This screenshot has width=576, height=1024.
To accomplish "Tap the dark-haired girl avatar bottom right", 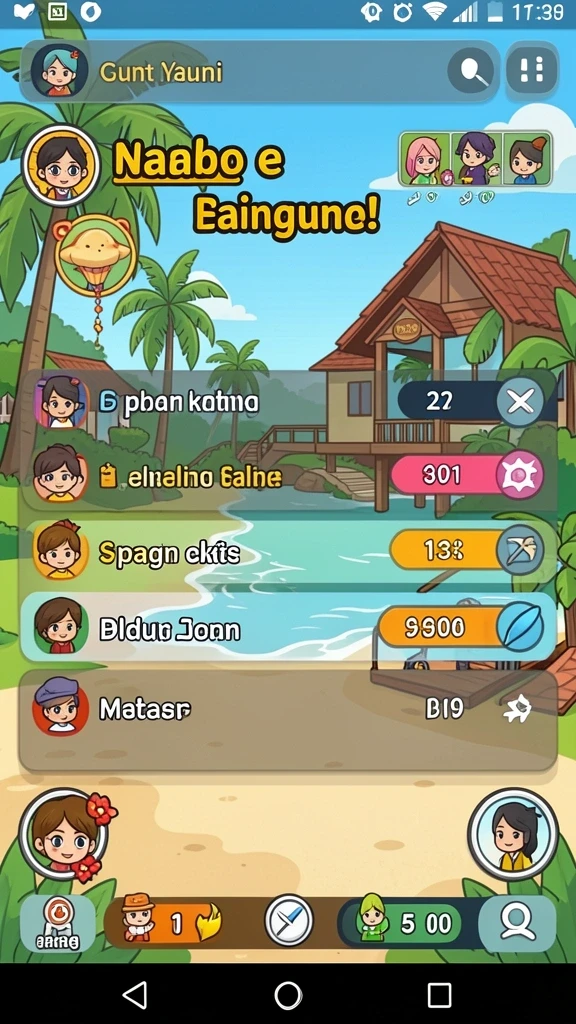I will (513, 833).
